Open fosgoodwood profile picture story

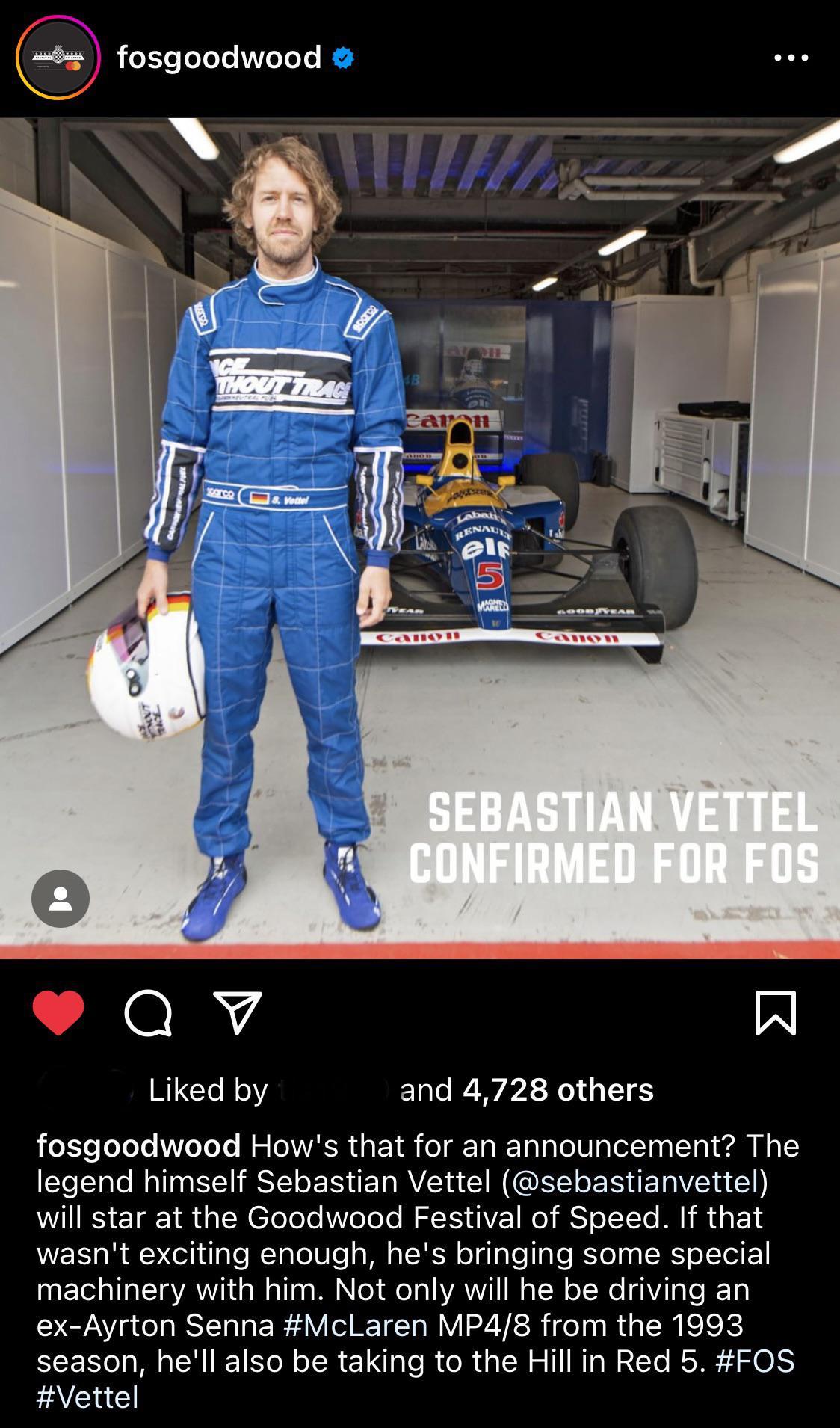[x=58, y=58]
